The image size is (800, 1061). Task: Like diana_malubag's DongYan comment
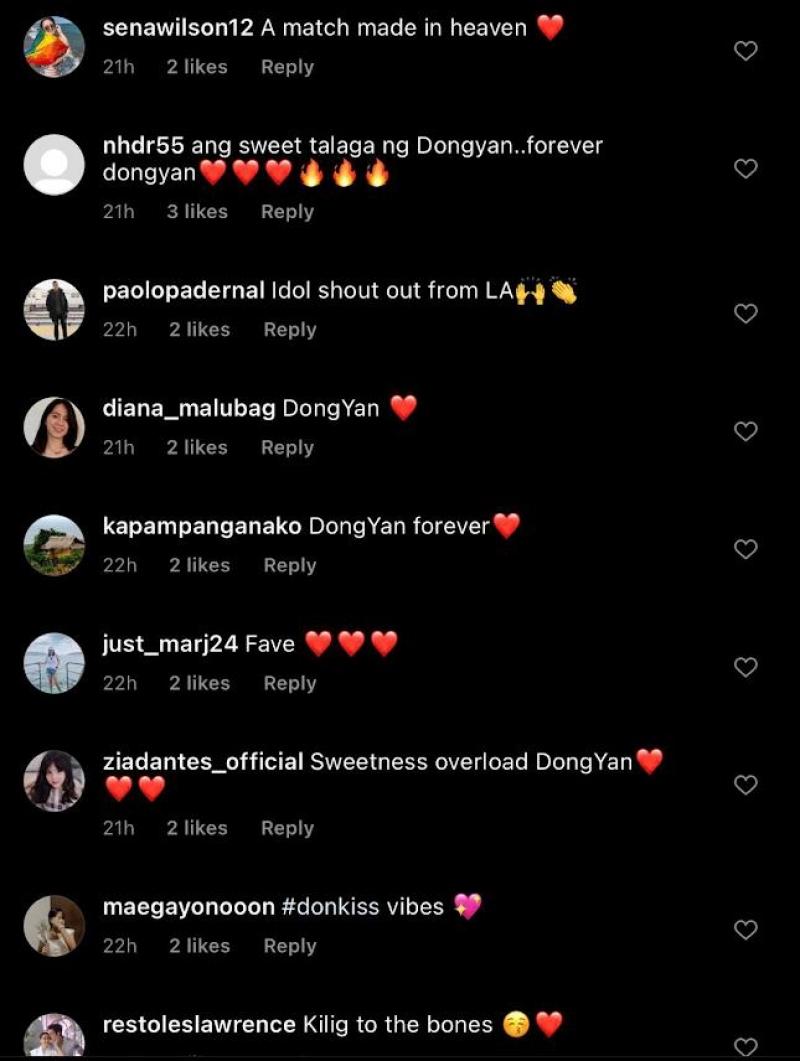coord(746,432)
